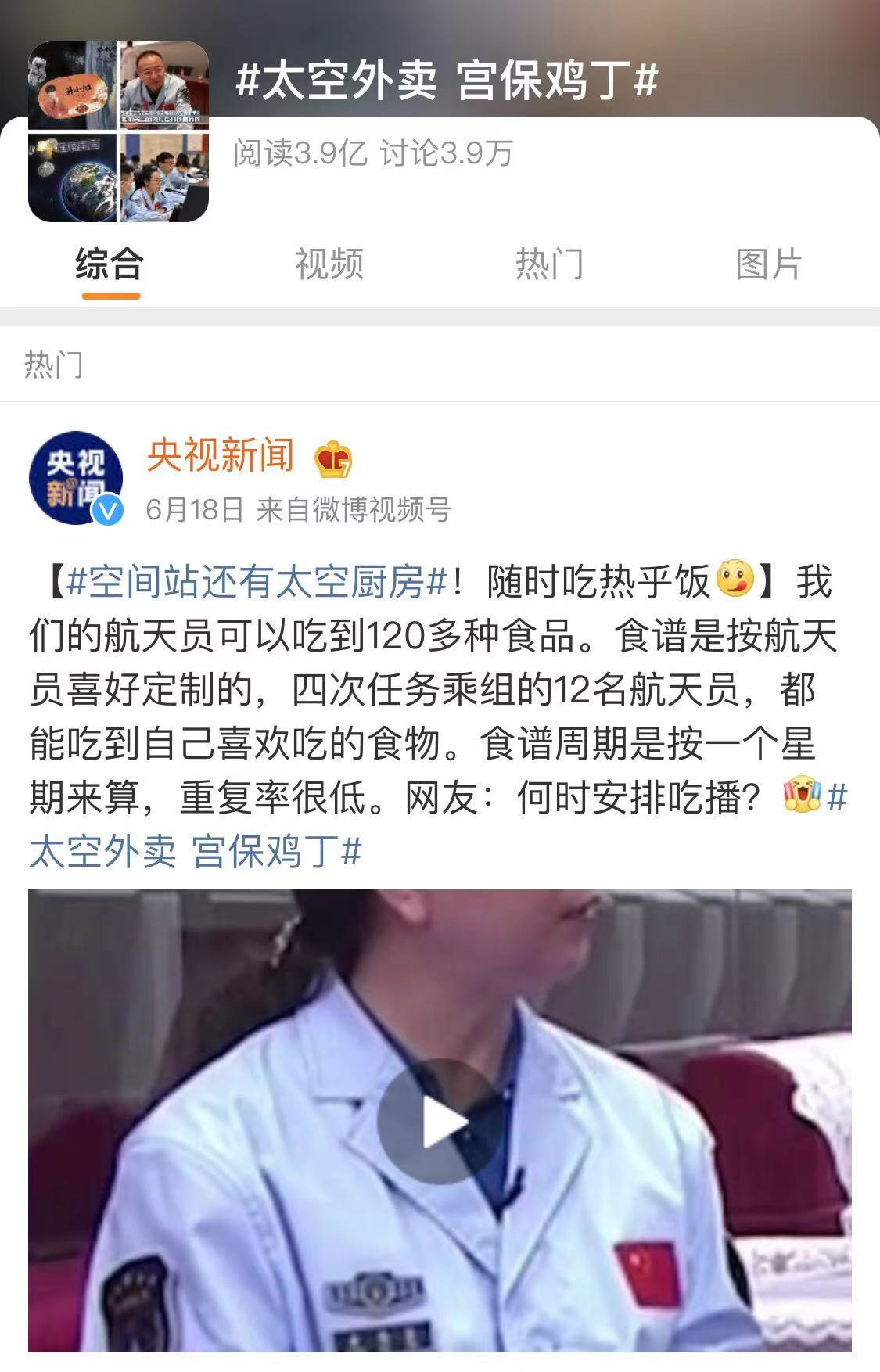
Task: Open the 热门 tab
Action: point(548,264)
